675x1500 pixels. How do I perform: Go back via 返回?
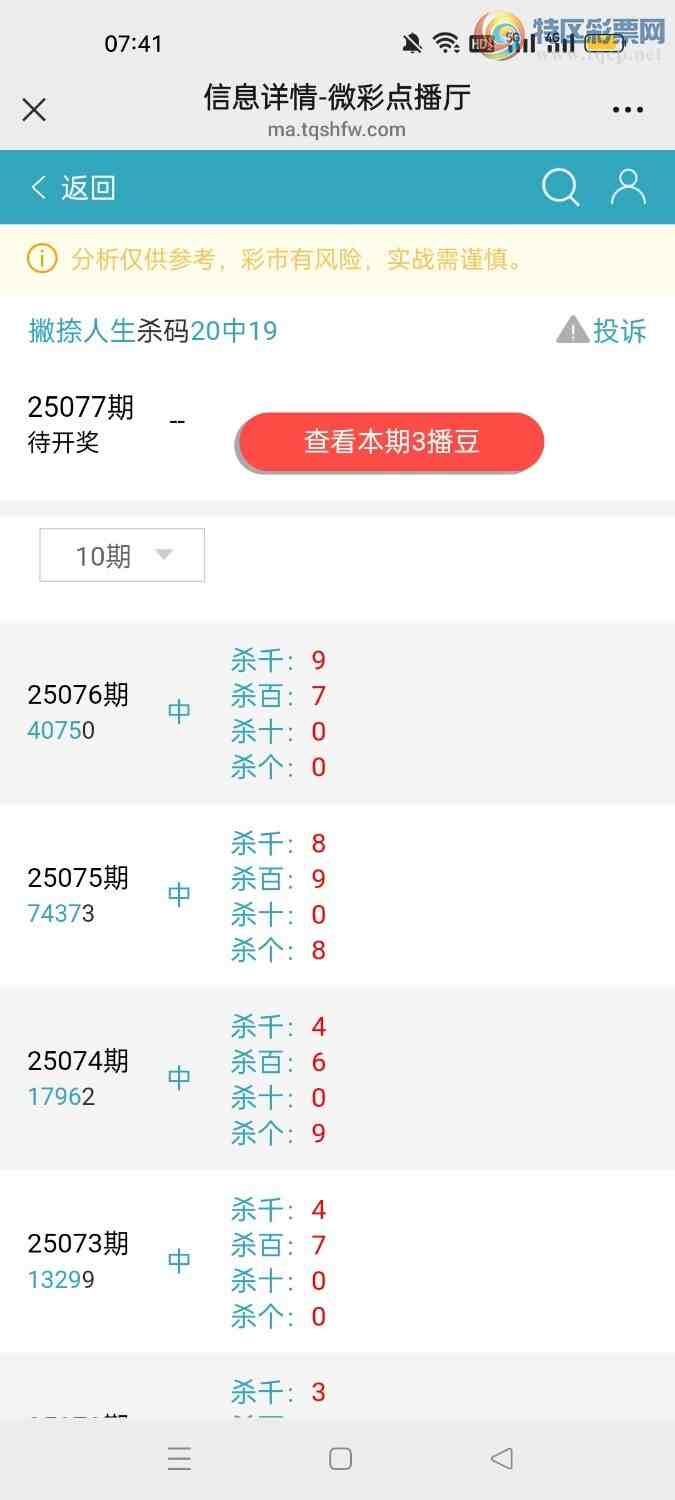pyautogui.click(x=74, y=188)
